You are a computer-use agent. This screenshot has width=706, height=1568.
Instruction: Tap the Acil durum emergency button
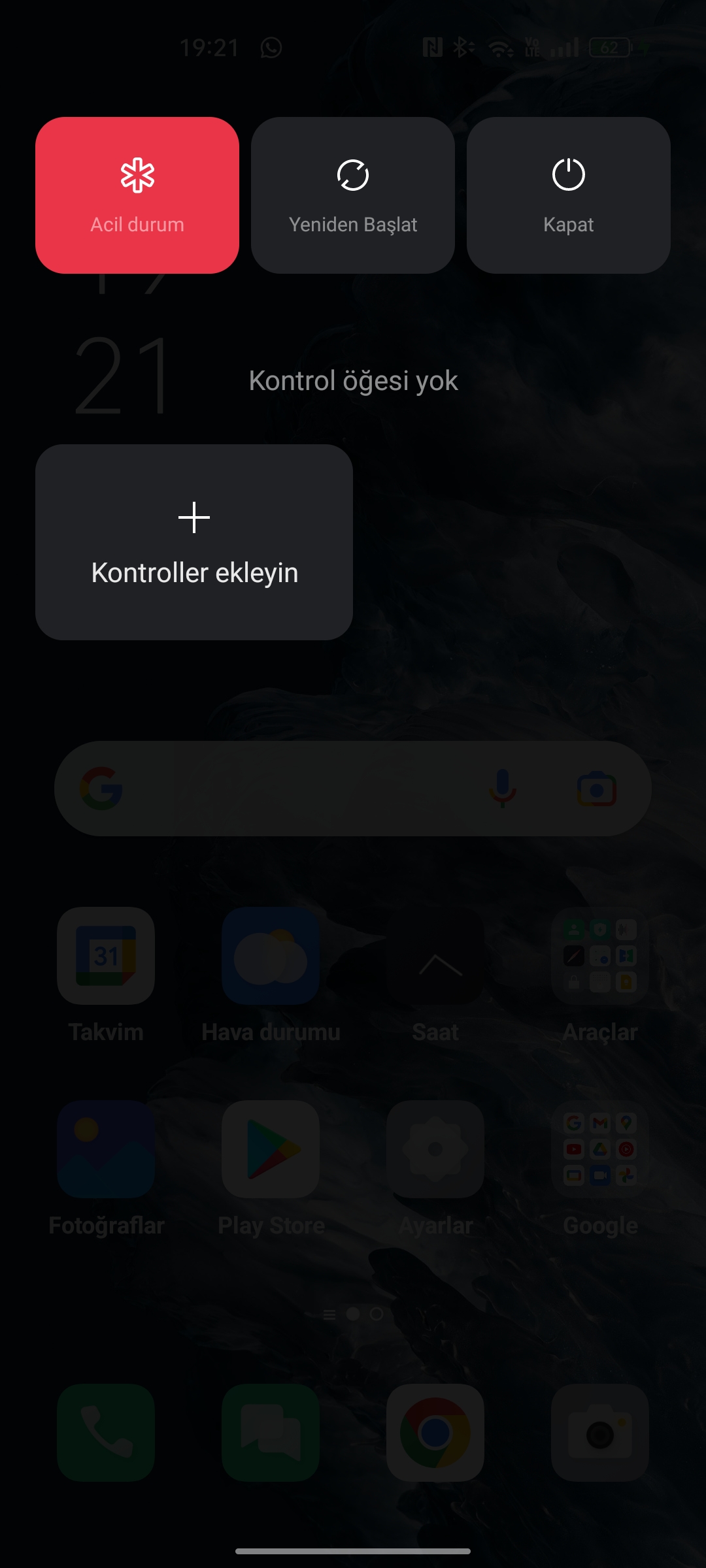click(x=137, y=195)
